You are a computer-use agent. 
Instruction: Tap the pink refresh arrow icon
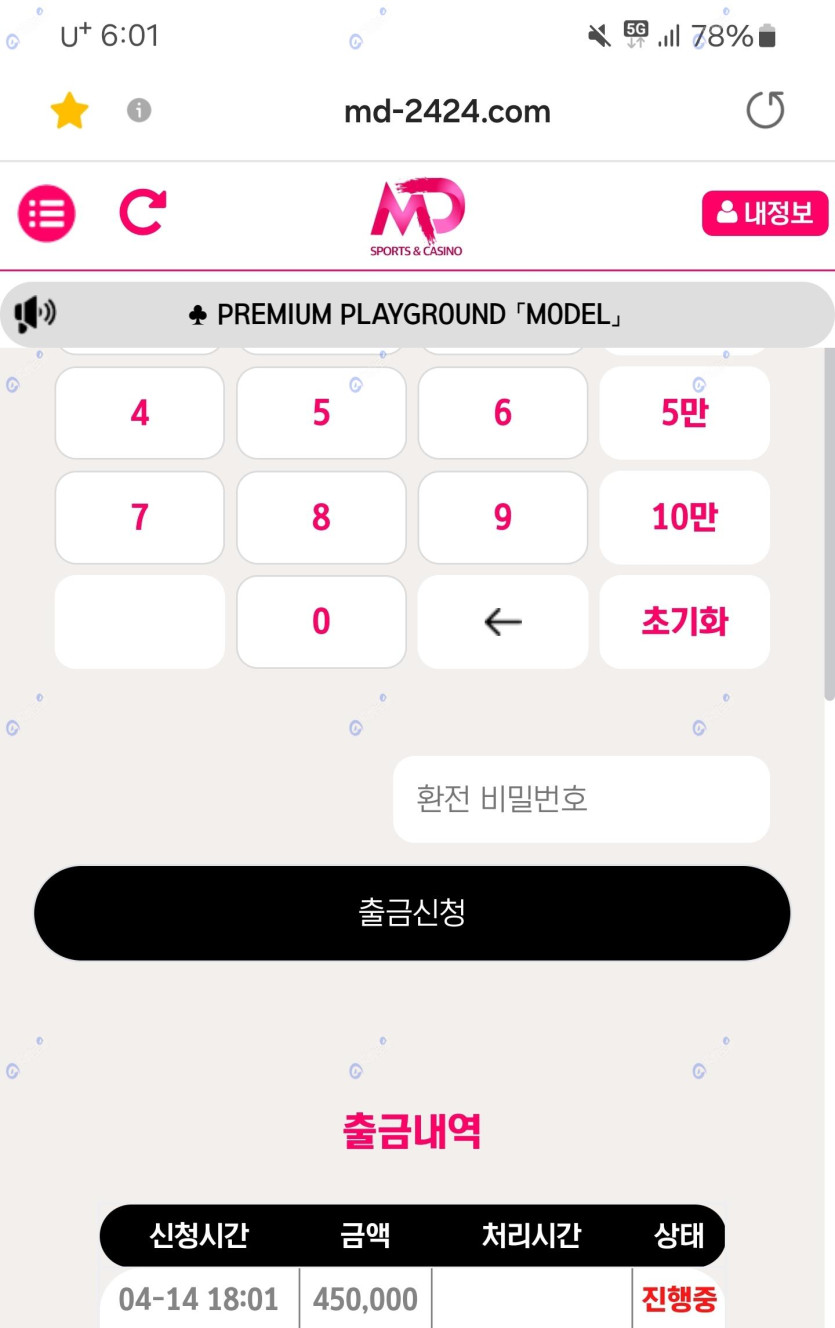pos(142,213)
